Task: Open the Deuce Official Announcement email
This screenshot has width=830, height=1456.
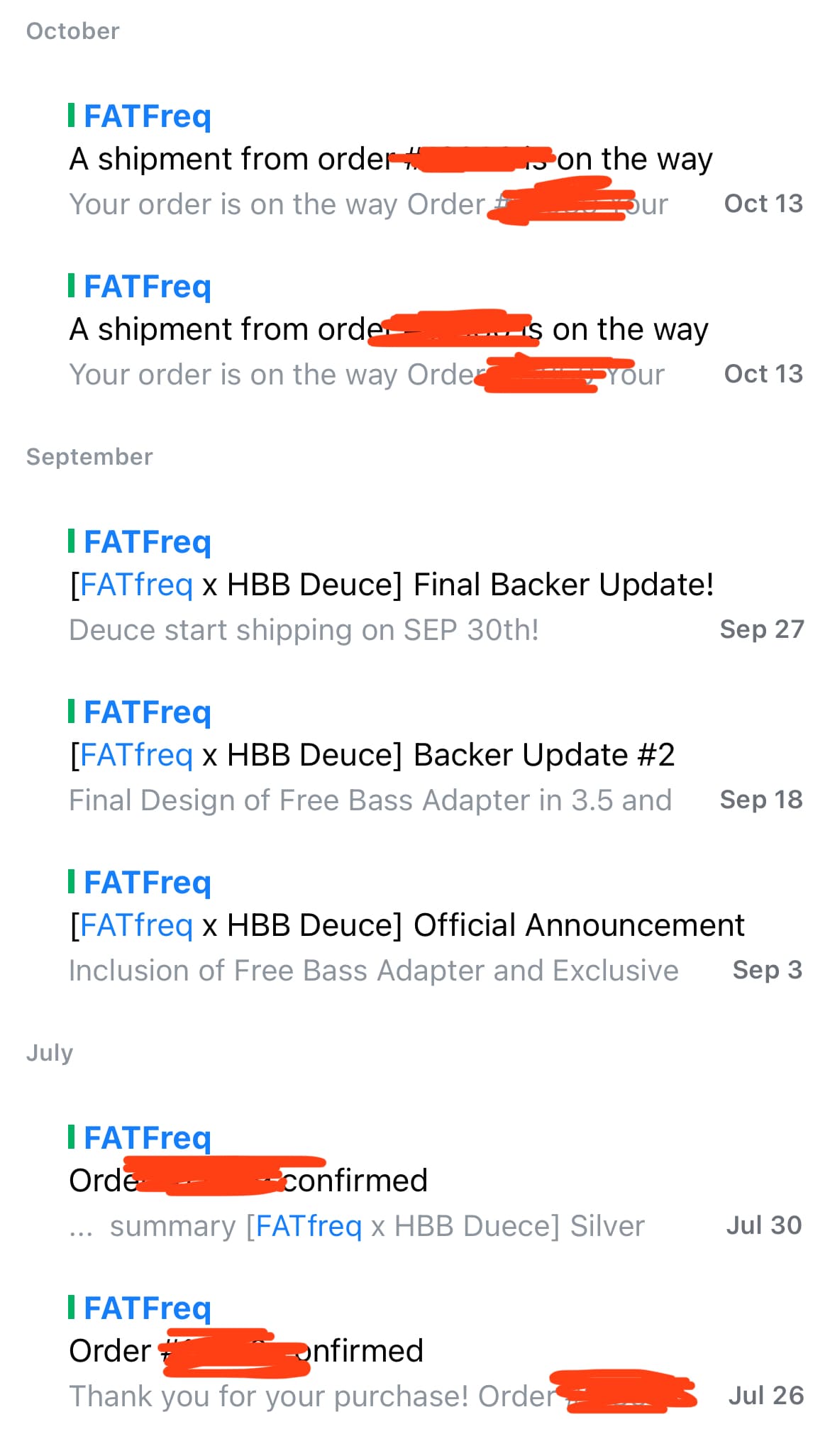Action: (415, 926)
